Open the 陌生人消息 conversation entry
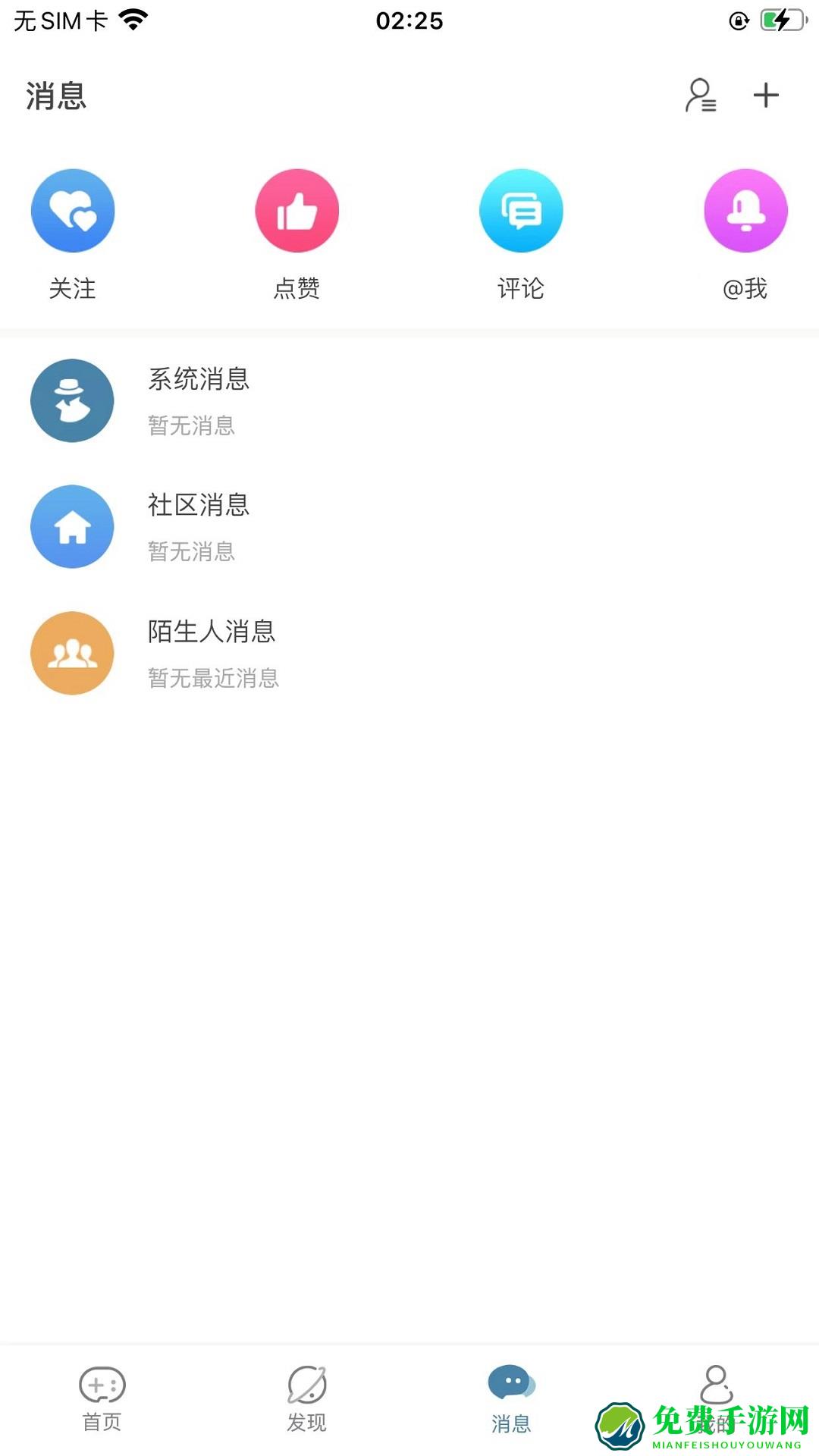The height and width of the screenshot is (1456, 819). [303, 653]
